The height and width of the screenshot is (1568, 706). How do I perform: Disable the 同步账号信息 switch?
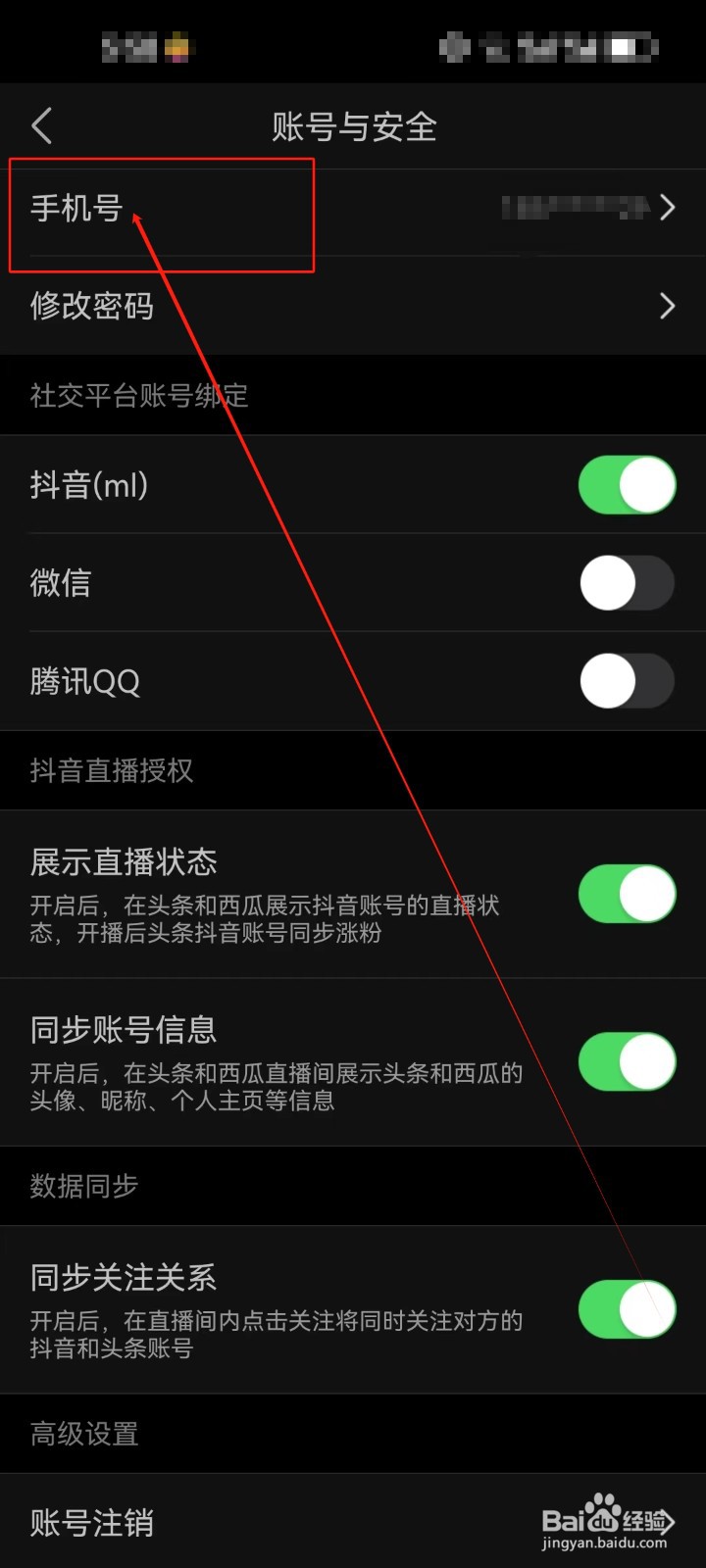pyautogui.click(x=627, y=1061)
